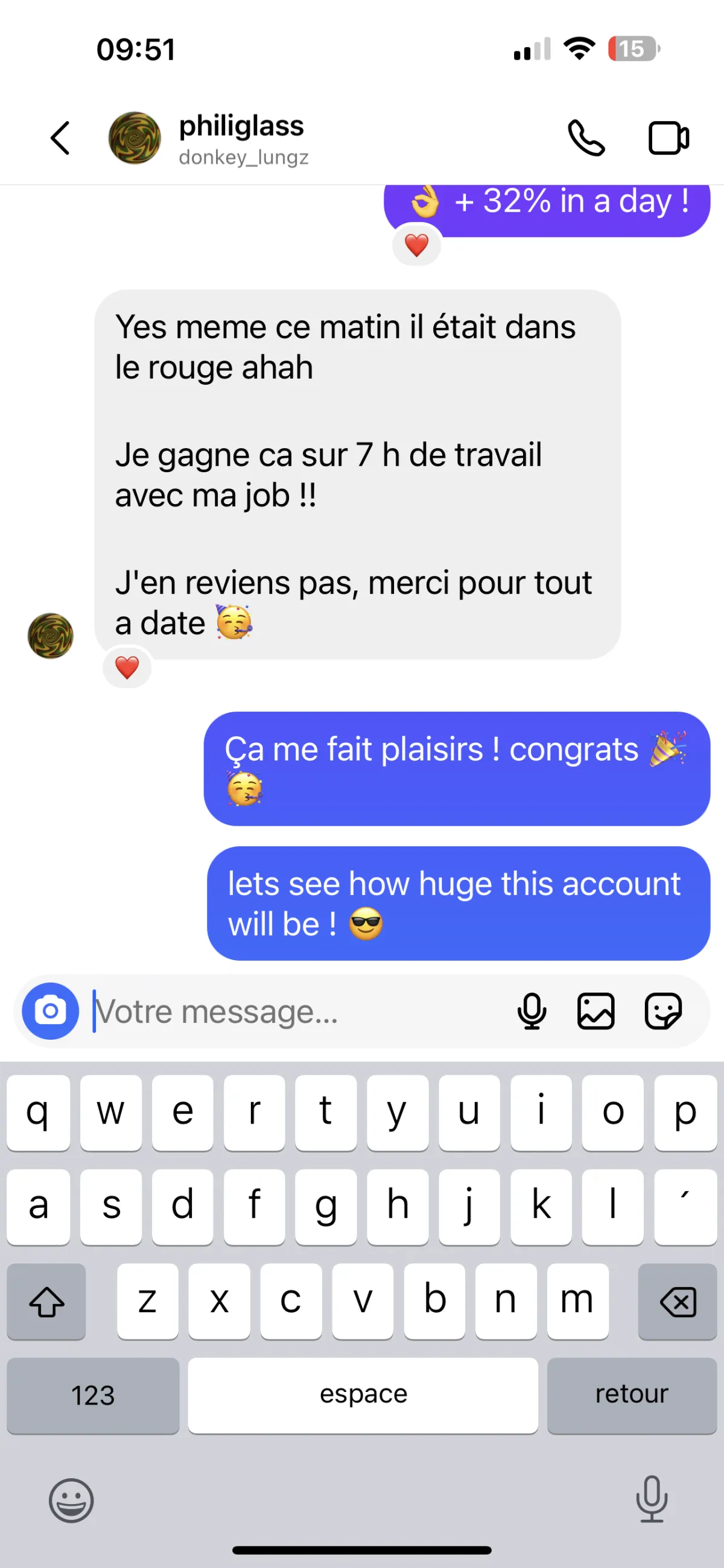
Task: Open sender avatar beside the grey message
Action: click(51, 636)
